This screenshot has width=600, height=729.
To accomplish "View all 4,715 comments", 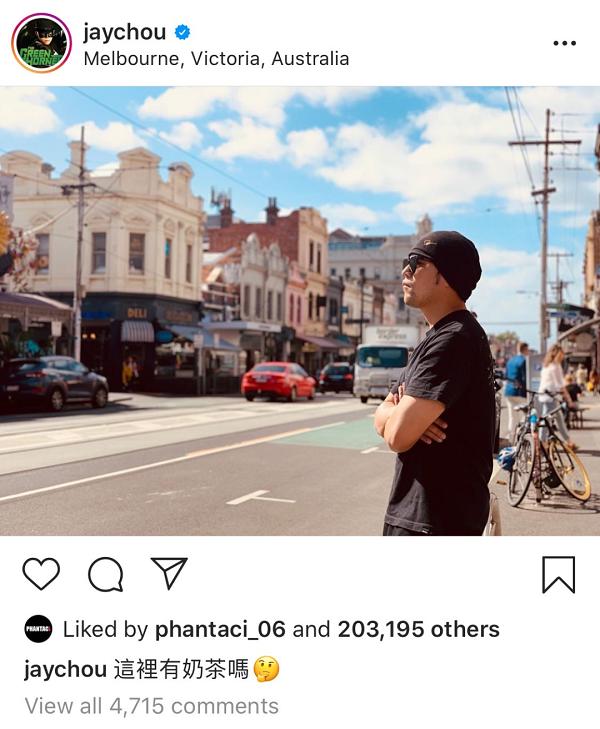I will [x=151, y=706].
